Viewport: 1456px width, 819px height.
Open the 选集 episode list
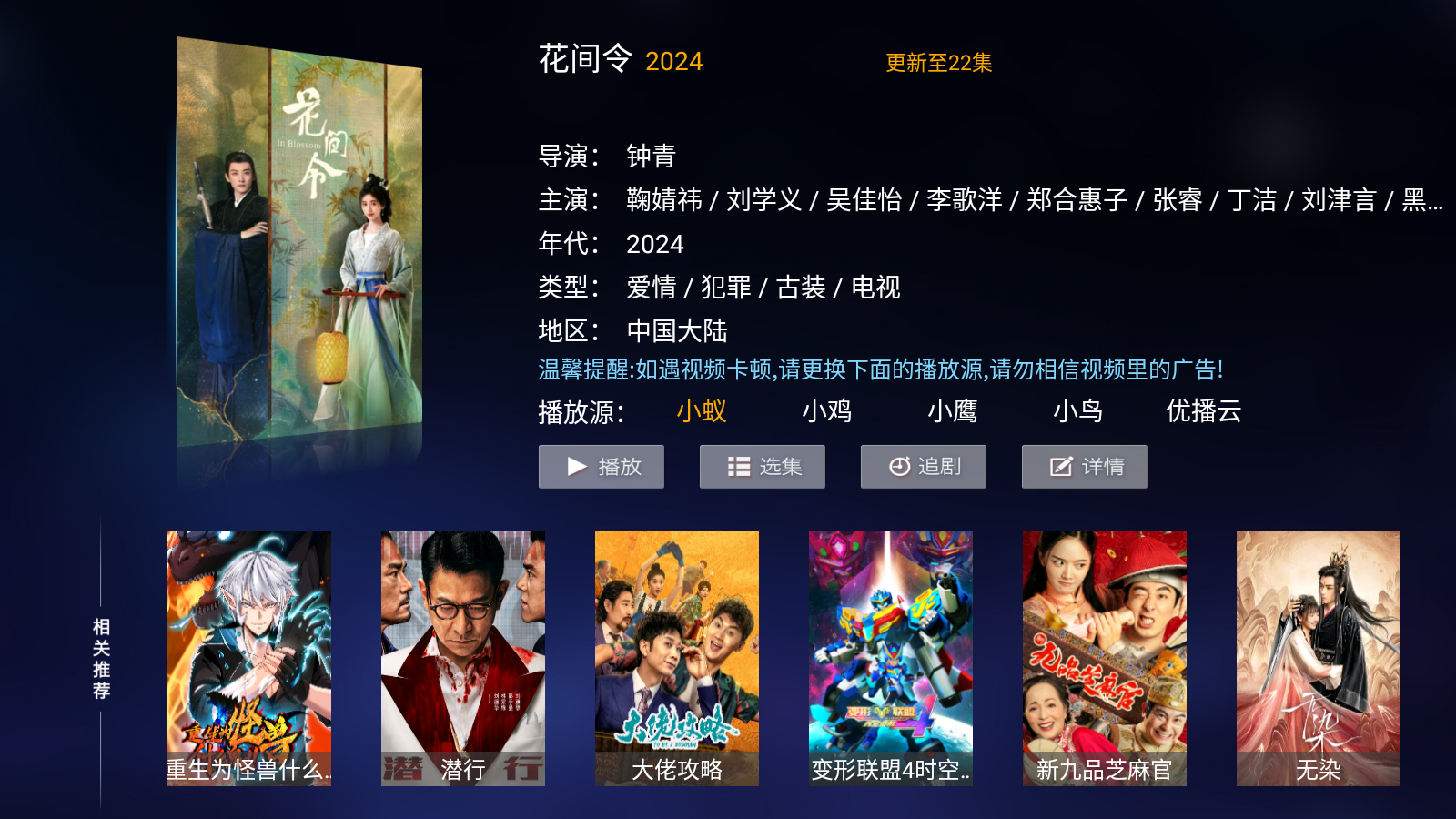[x=762, y=467]
